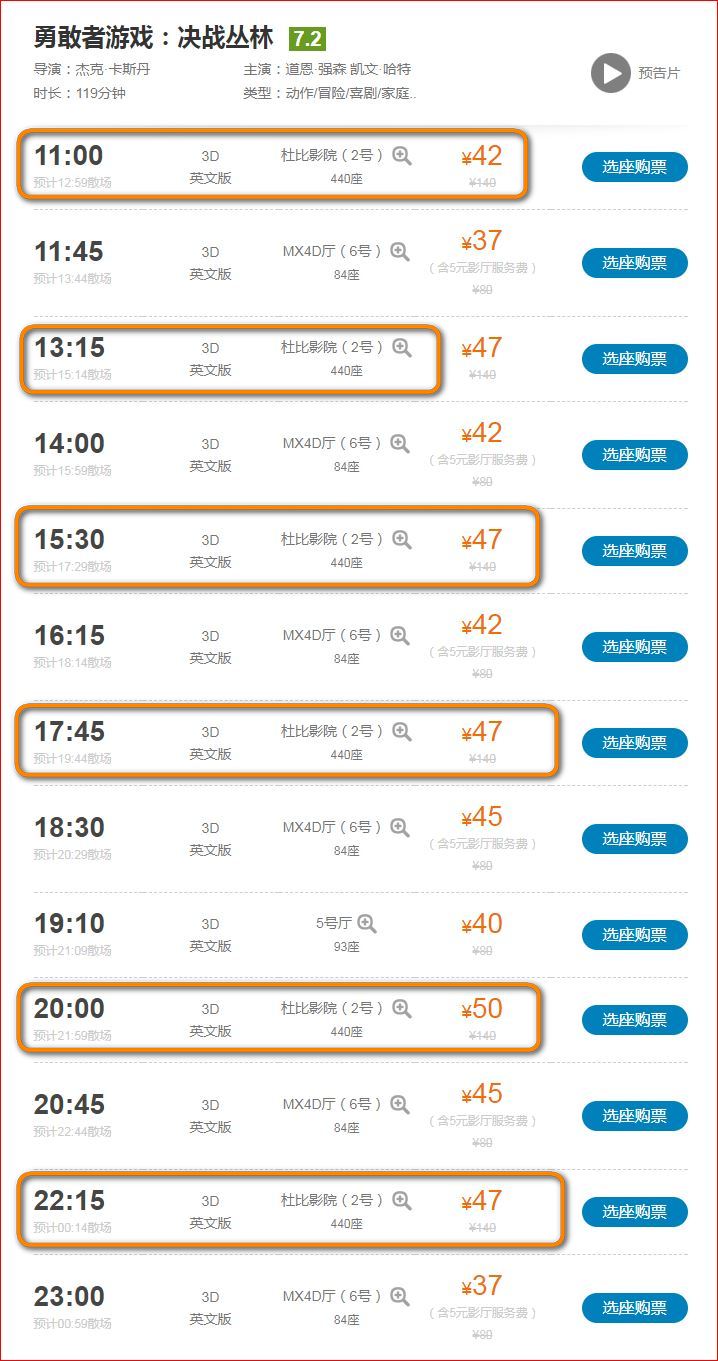Book the 19:10 showing in 5号厅

point(634,935)
